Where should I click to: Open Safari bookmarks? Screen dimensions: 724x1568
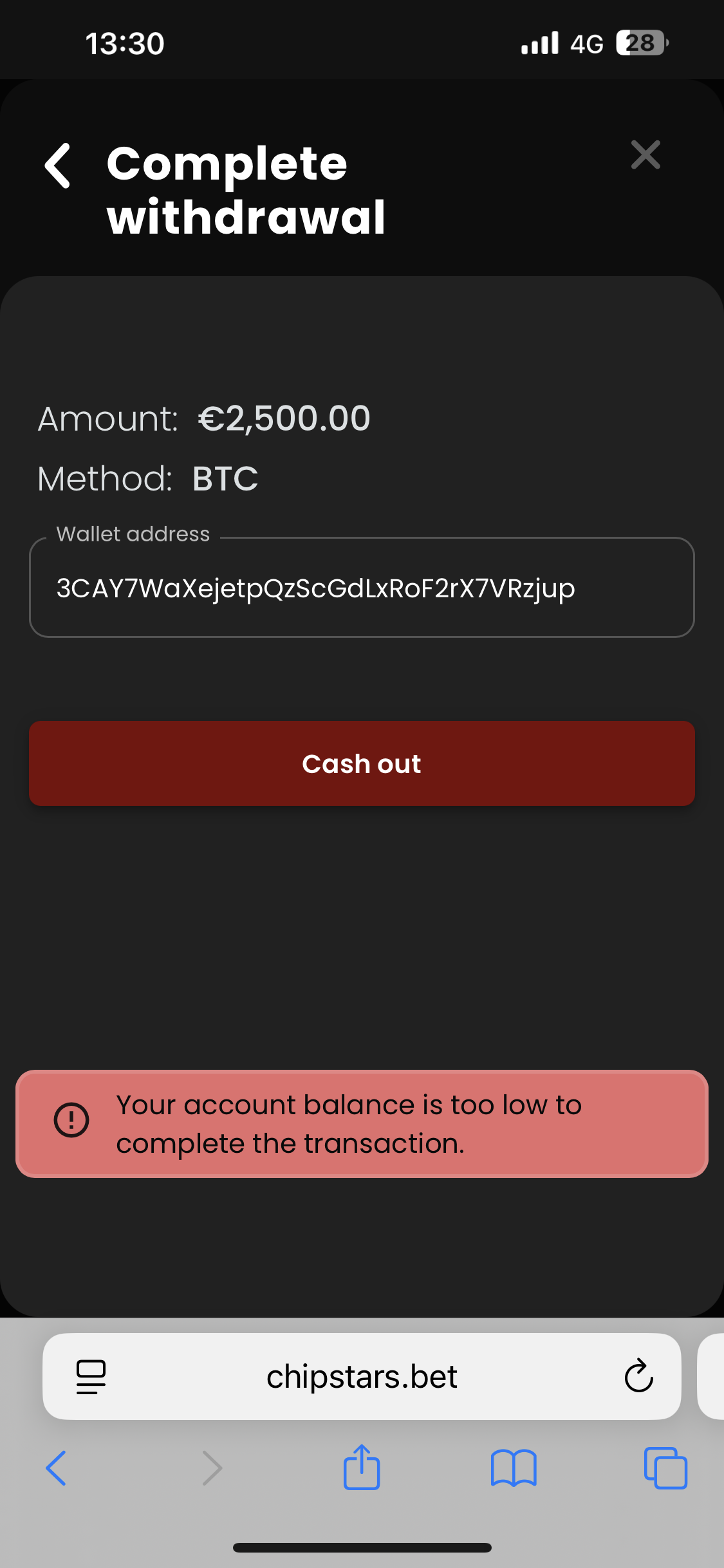[x=513, y=1468]
